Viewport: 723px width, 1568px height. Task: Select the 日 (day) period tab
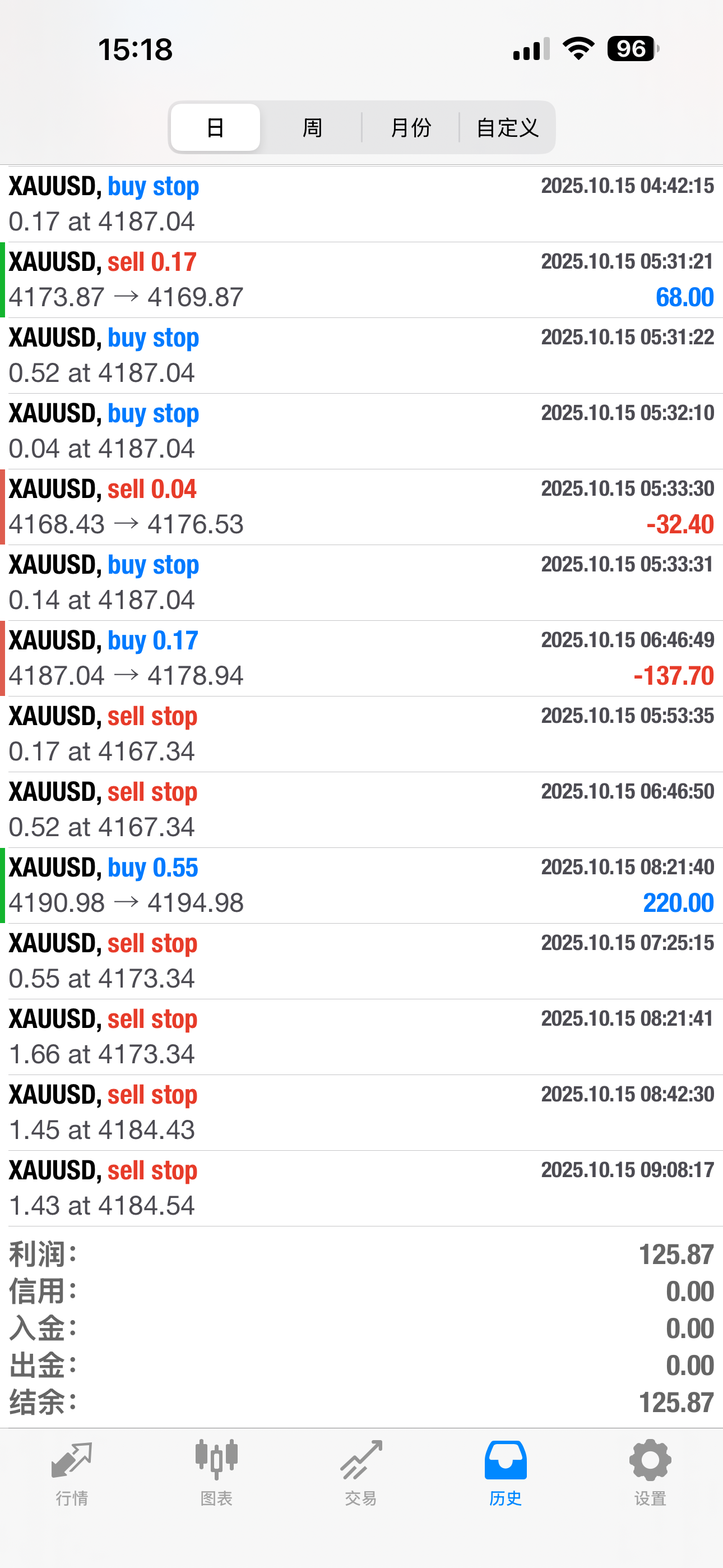click(x=215, y=128)
